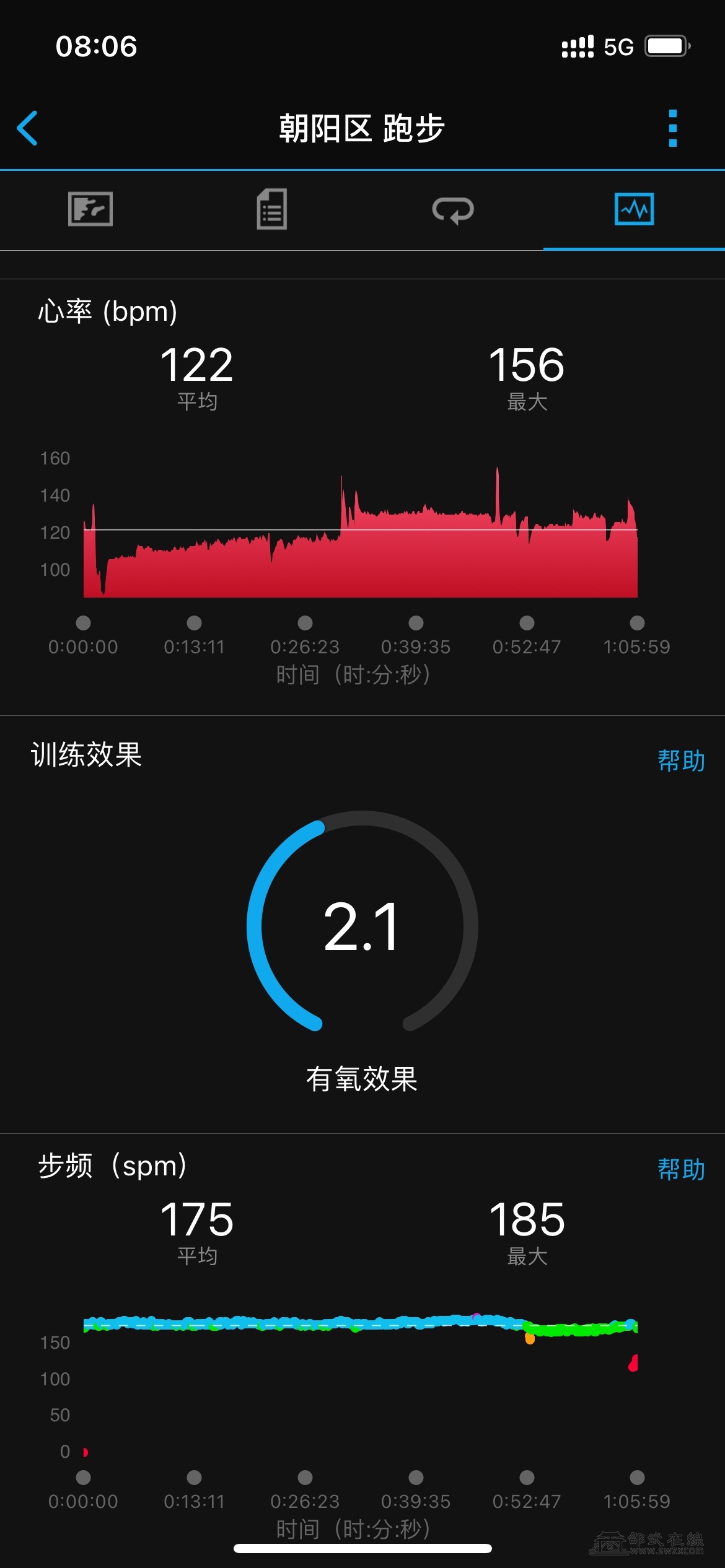The width and height of the screenshot is (725, 1568).
Task: Tap the 步频 cadence chart
Action: (x=361, y=1381)
